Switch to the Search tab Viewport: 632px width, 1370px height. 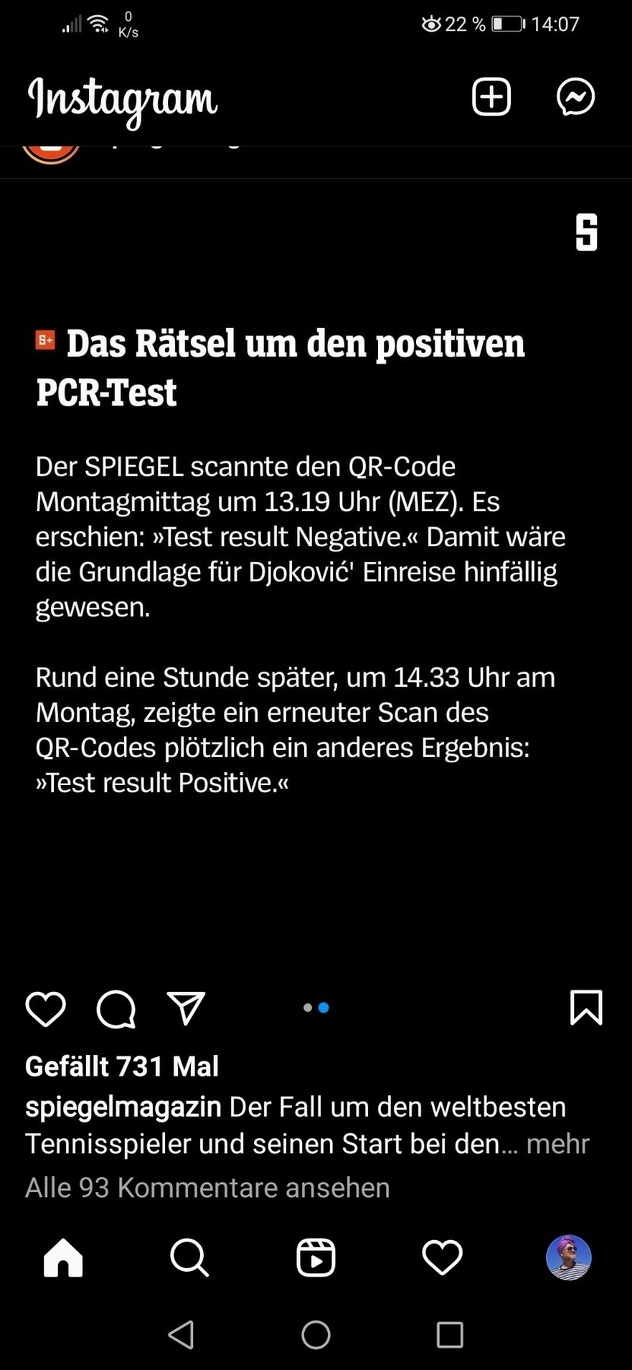[x=189, y=1258]
